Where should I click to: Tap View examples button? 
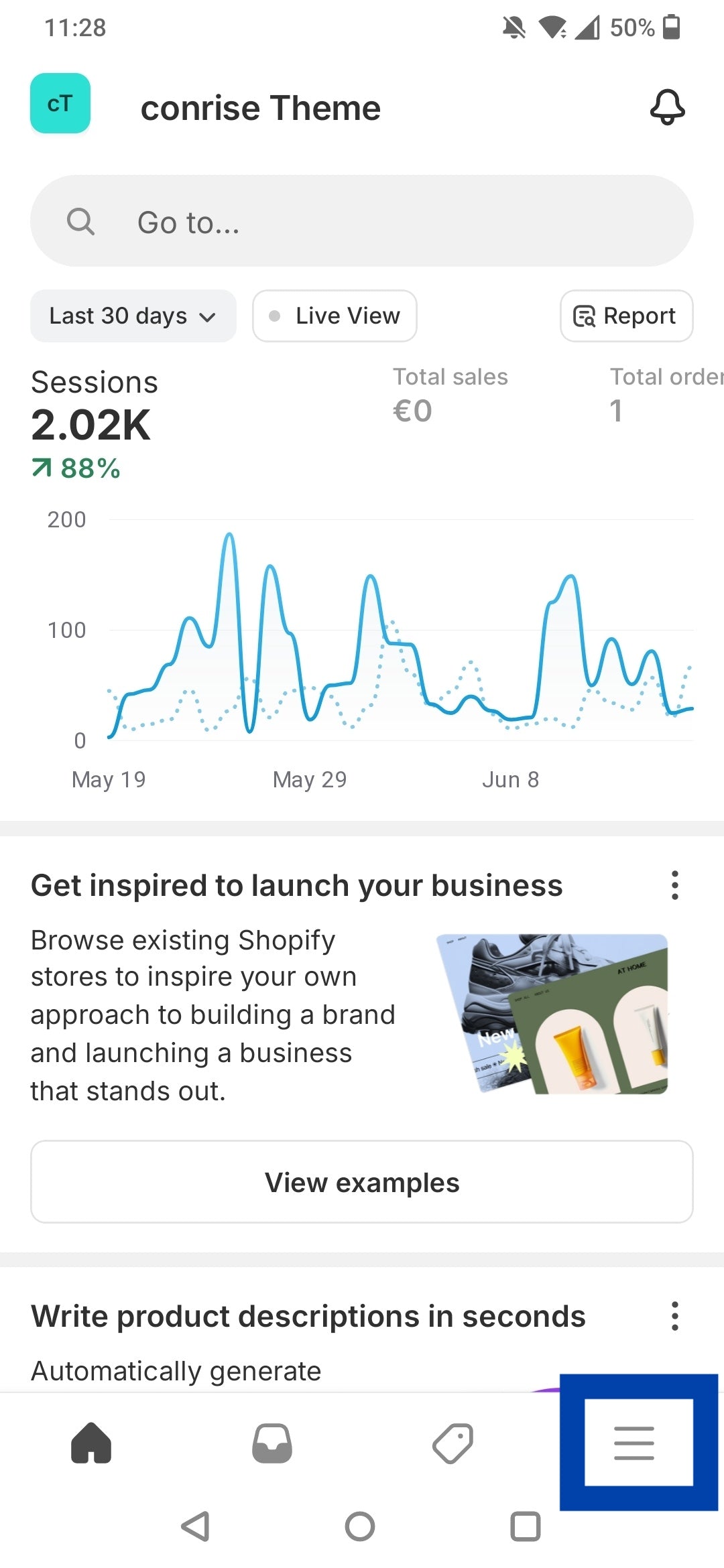click(362, 1182)
